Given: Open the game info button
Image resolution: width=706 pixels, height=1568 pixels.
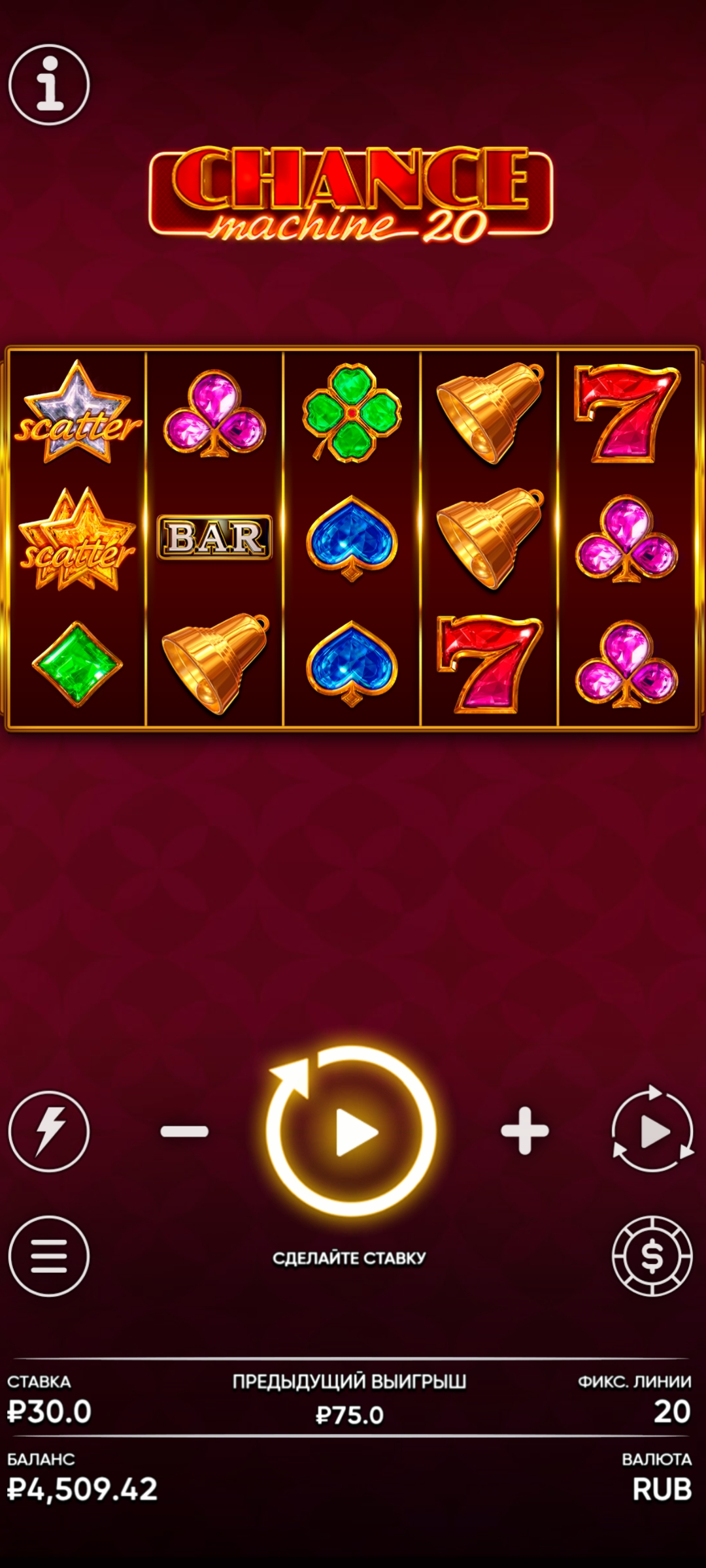Looking at the screenshot, I should coord(49,85).
